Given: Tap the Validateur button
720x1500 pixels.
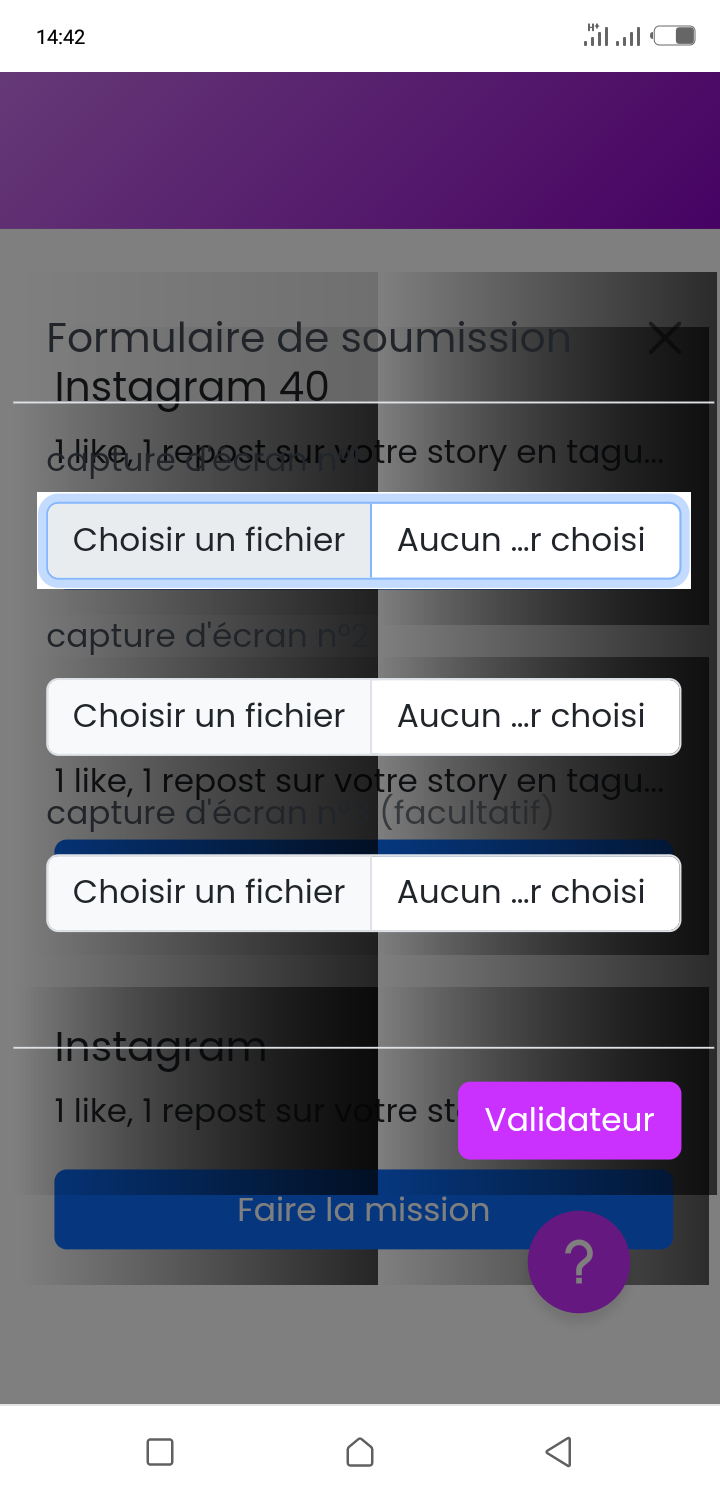Looking at the screenshot, I should [570, 1120].
